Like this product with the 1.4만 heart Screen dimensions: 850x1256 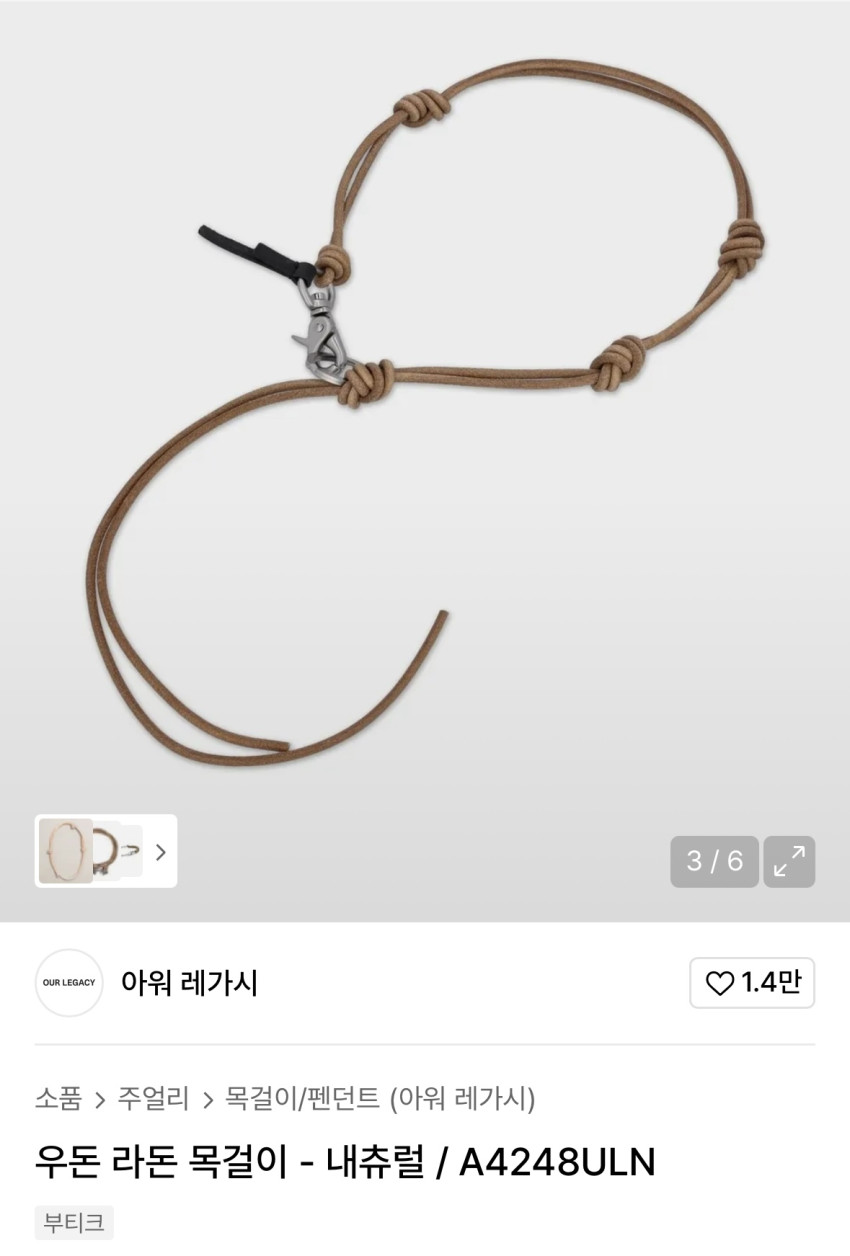pyautogui.click(x=752, y=983)
